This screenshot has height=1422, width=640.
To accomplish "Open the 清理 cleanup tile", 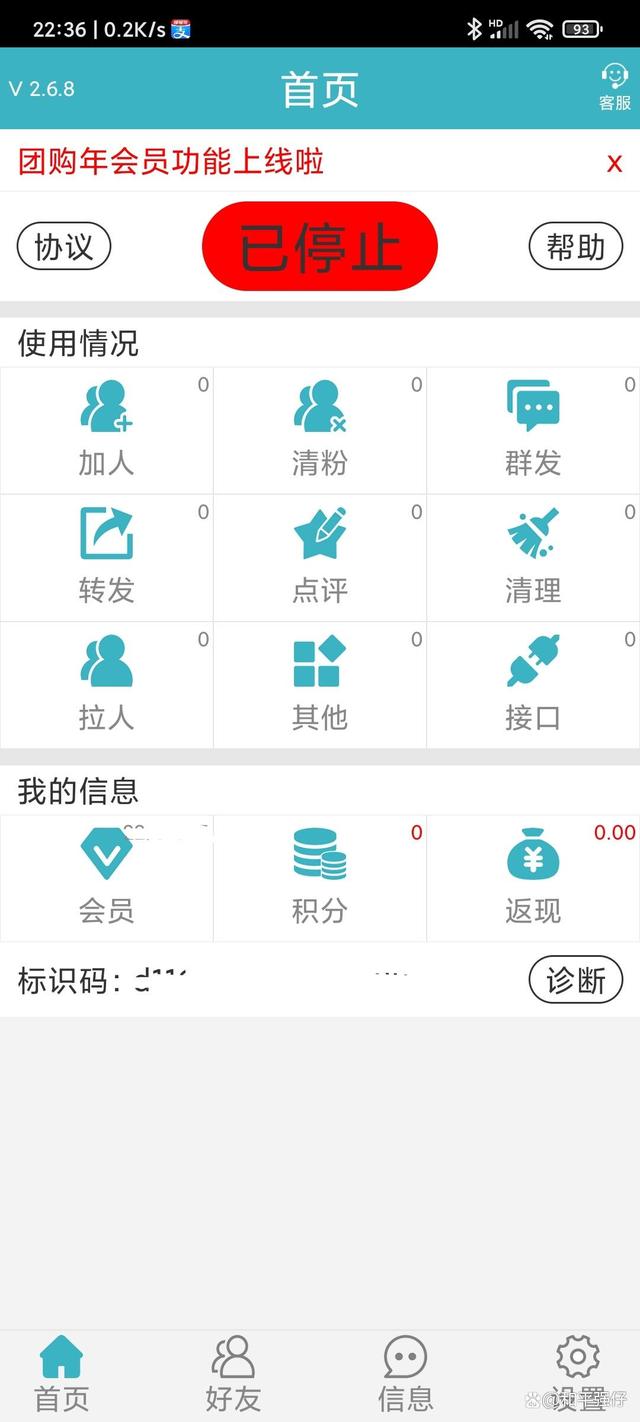I will point(533,558).
